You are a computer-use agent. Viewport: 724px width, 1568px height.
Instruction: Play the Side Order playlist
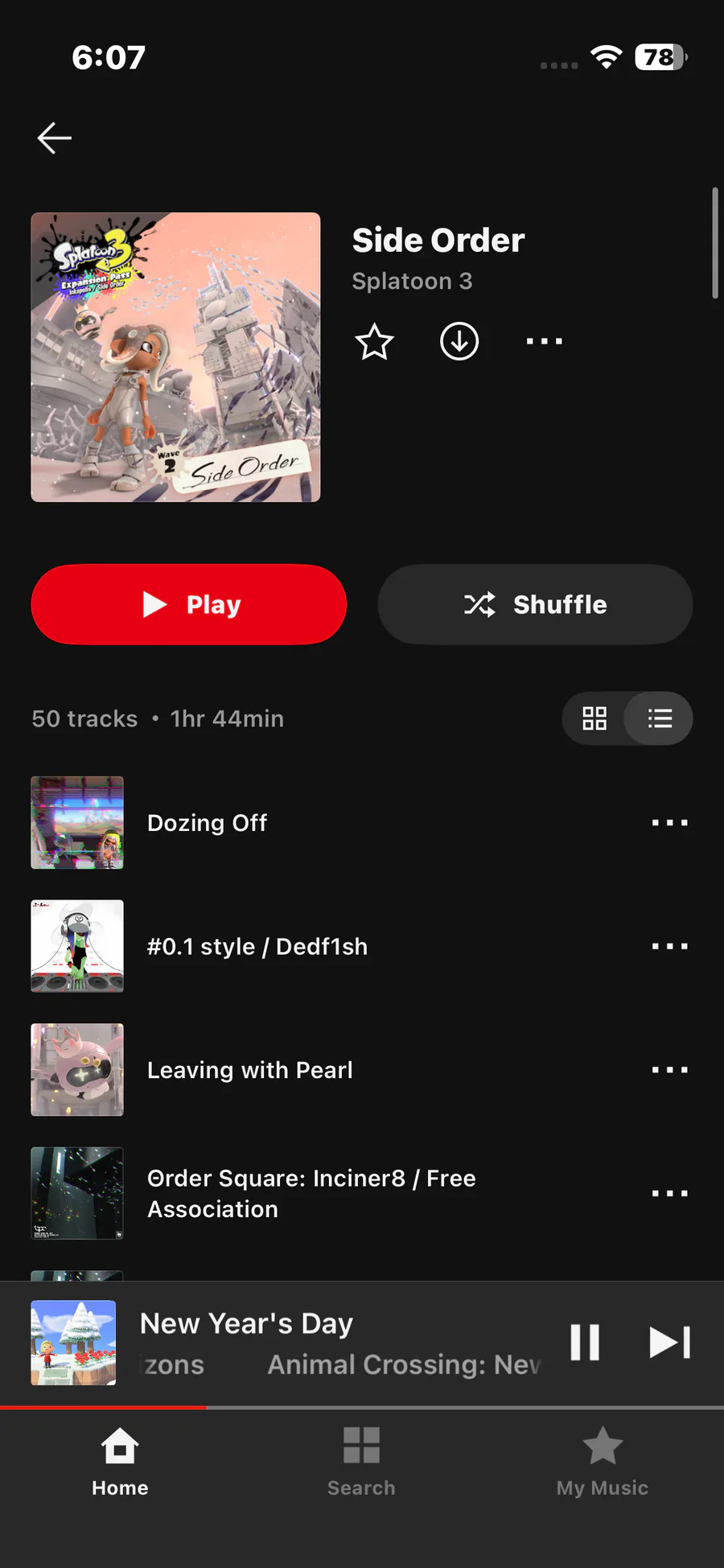[189, 604]
